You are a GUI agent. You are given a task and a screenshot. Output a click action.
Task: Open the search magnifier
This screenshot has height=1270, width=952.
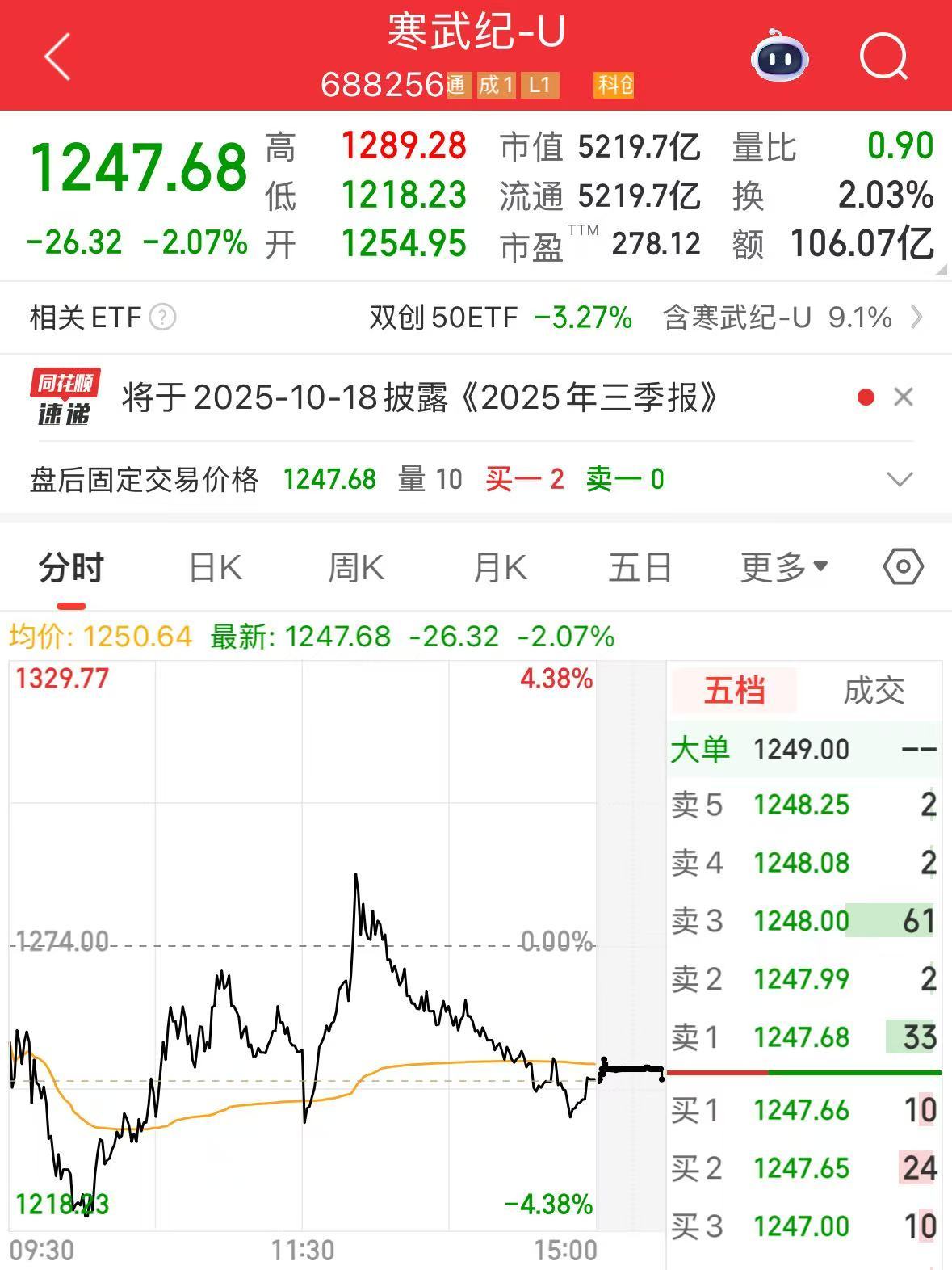[x=883, y=57]
